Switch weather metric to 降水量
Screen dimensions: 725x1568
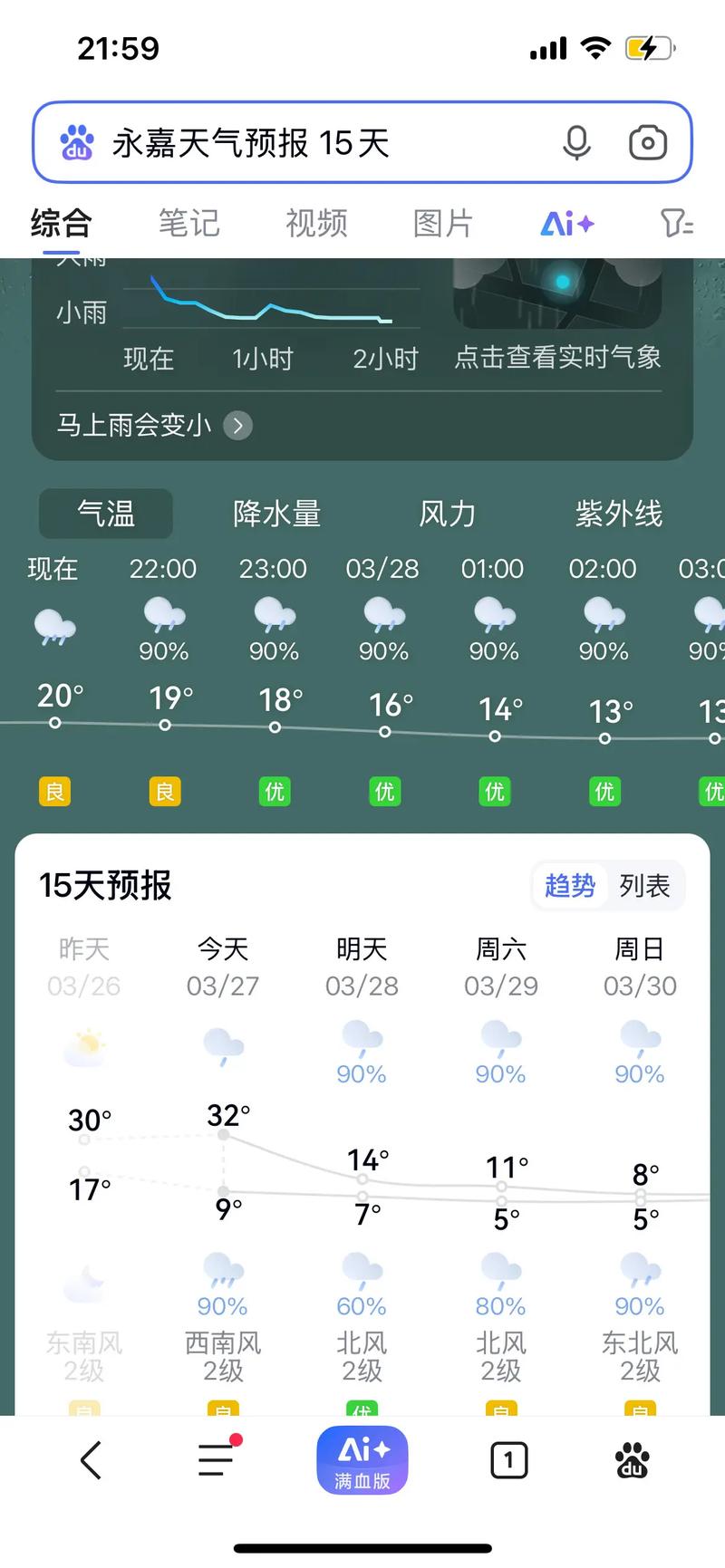pyautogui.click(x=277, y=514)
